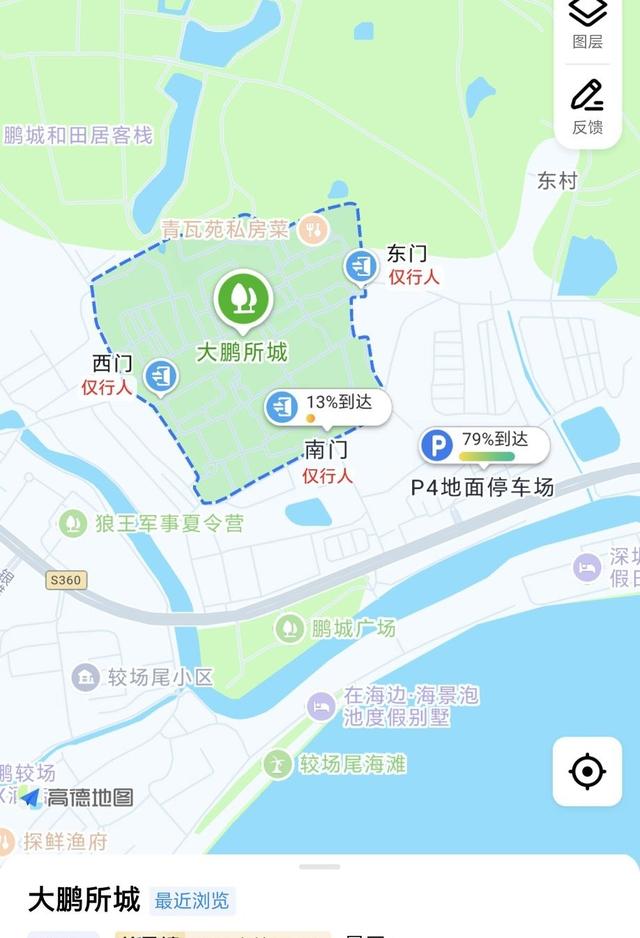Viewport: 640px width, 938px height.
Task: View the 较场尾海滩 beach marker
Action: click(277, 764)
